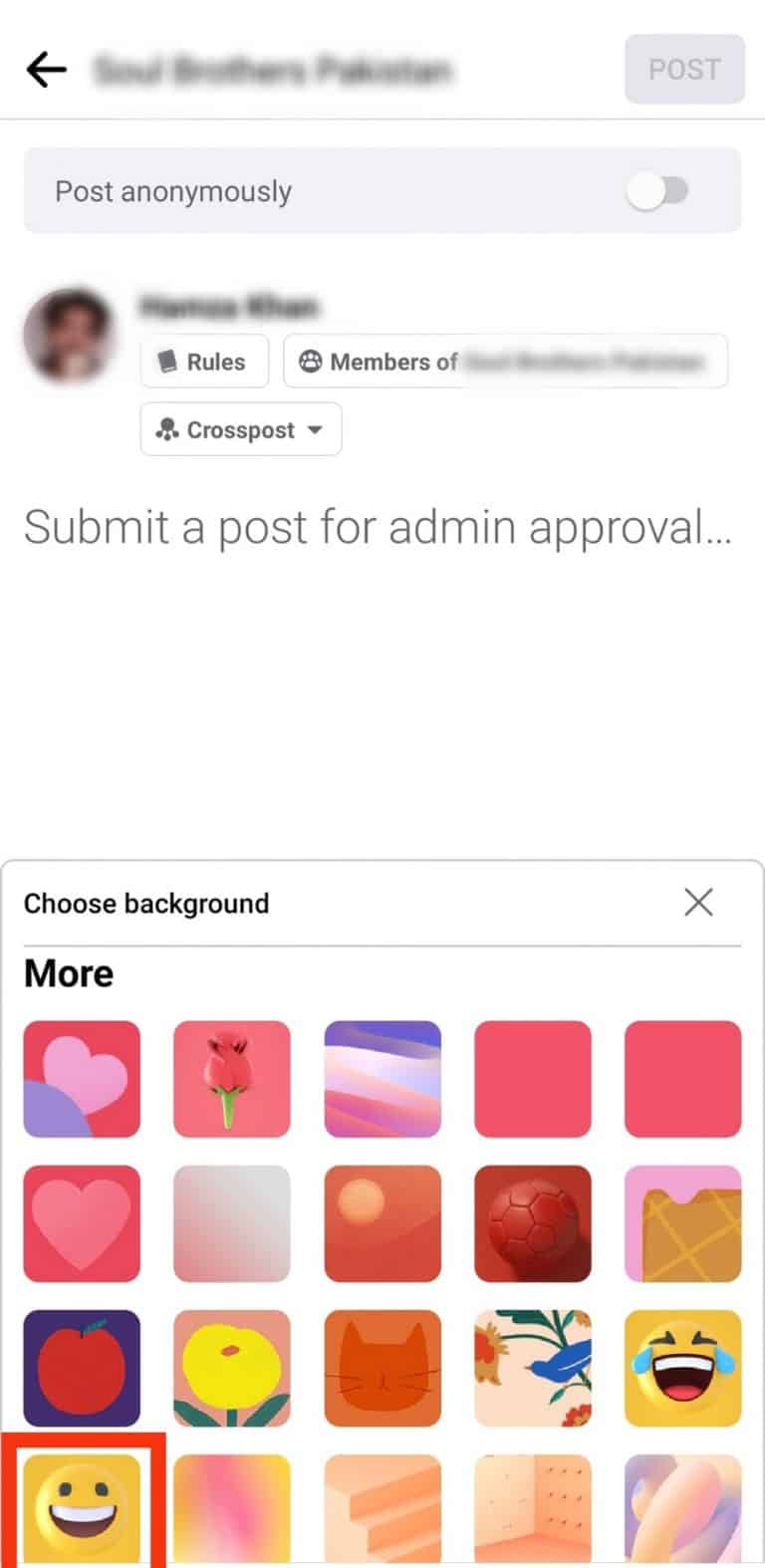The width and height of the screenshot is (765, 1568).
Task: Select the blue bird floral background
Action: (533, 1369)
